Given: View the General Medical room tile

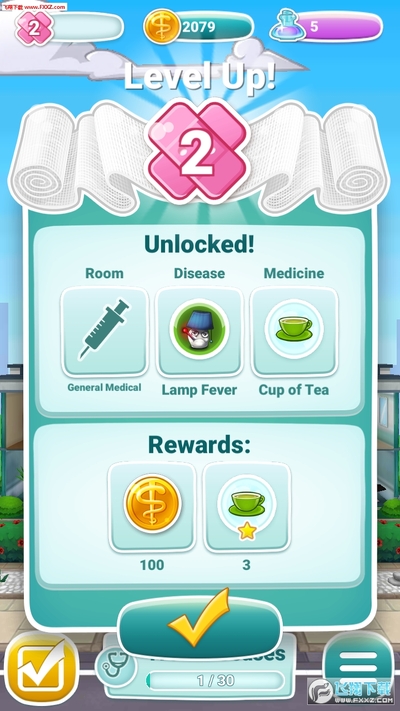Looking at the screenshot, I should click(x=104, y=332).
